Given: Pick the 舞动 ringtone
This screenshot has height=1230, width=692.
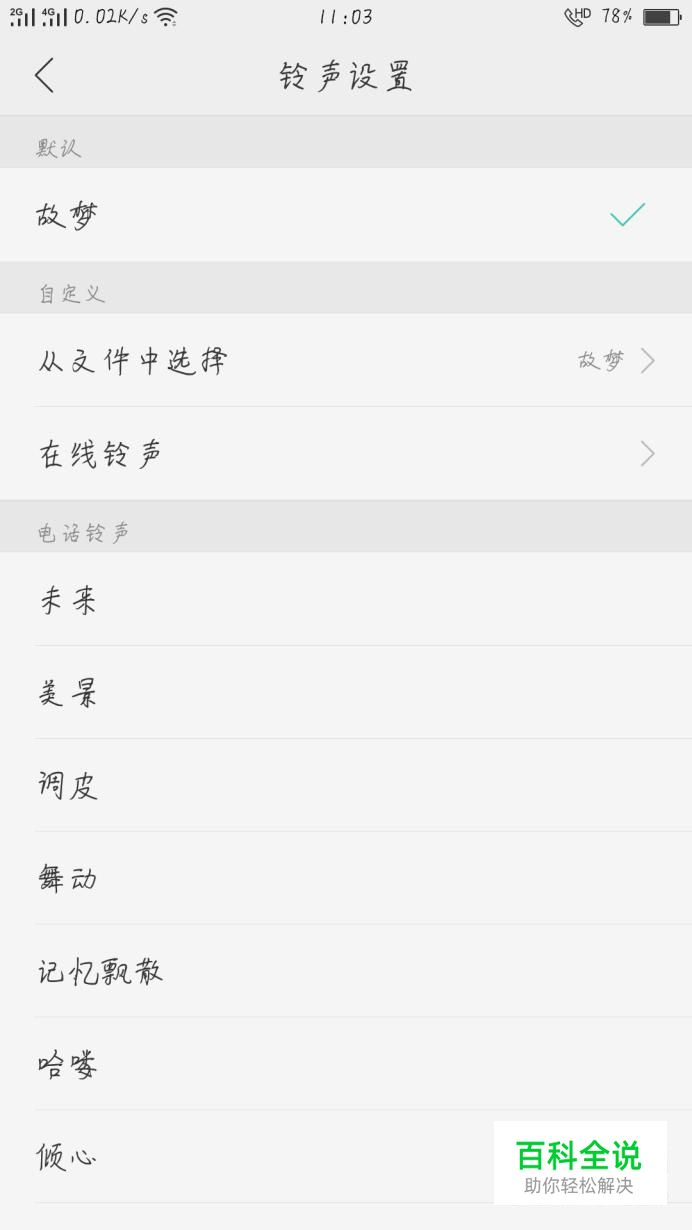Looking at the screenshot, I should click(x=346, y=878).
